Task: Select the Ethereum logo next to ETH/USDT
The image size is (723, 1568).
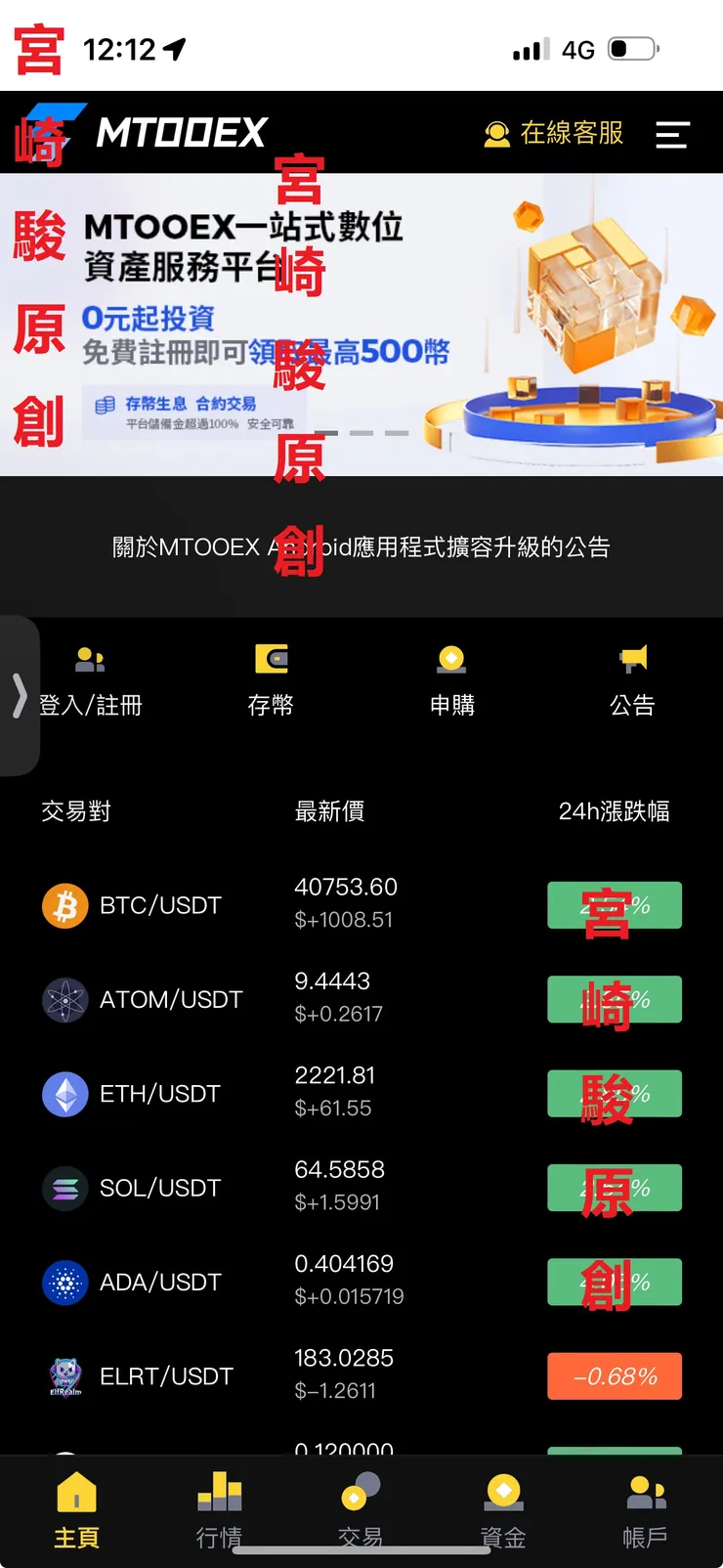Action: [x=64, y=1094]
